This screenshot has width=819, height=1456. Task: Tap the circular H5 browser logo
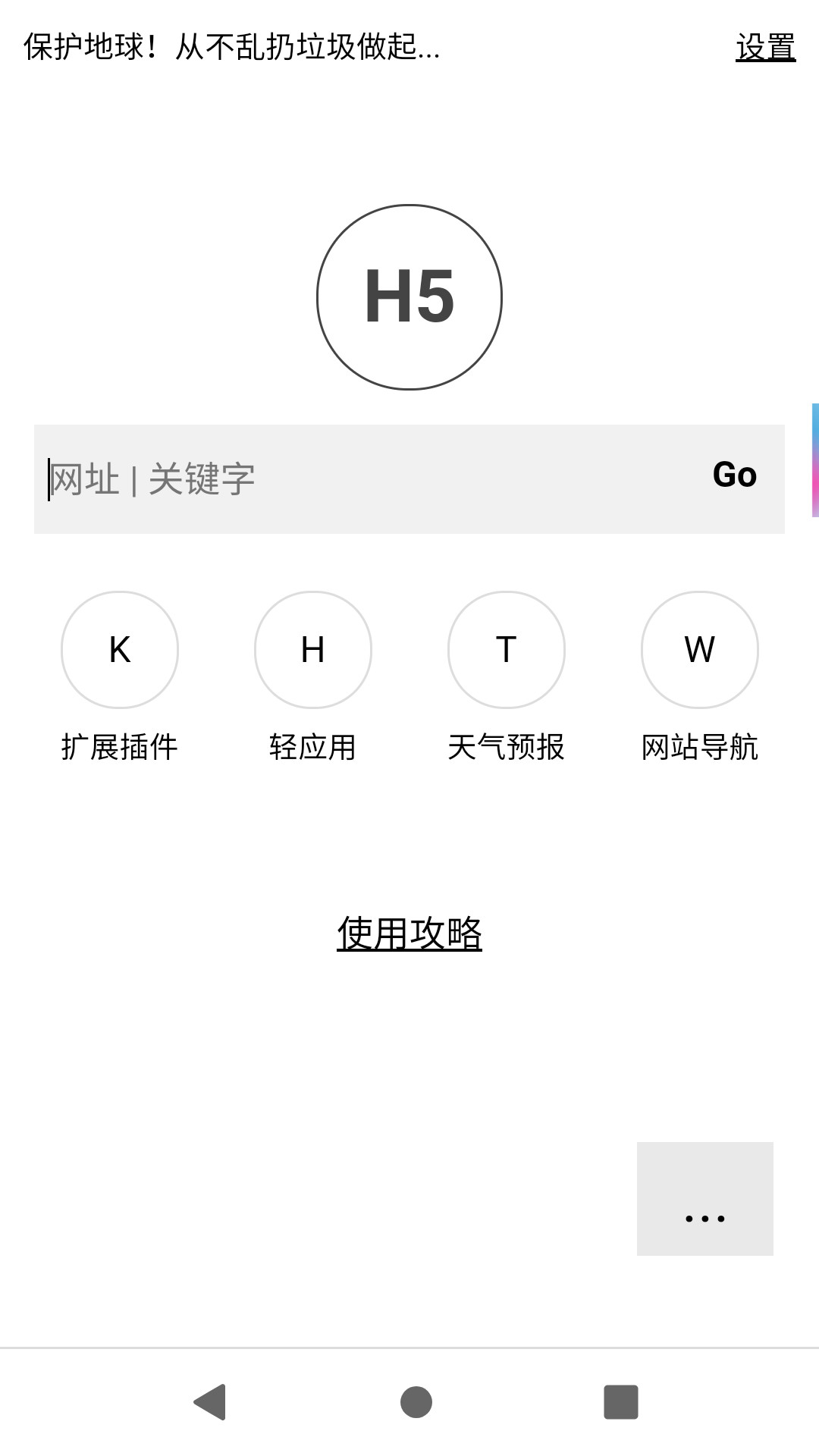click(x=409, y=297)
